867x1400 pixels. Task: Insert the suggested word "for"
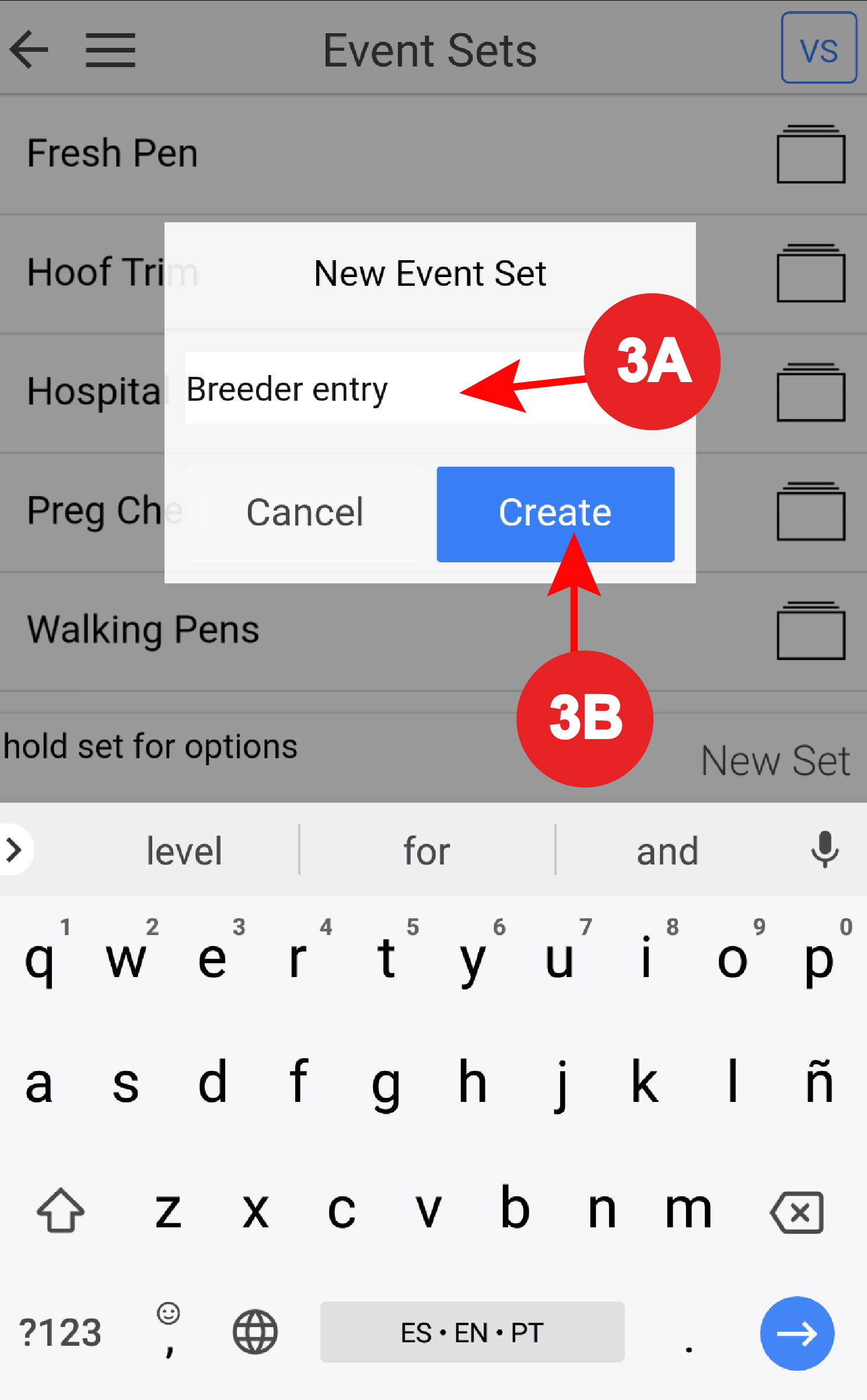[x=427, y=851]
